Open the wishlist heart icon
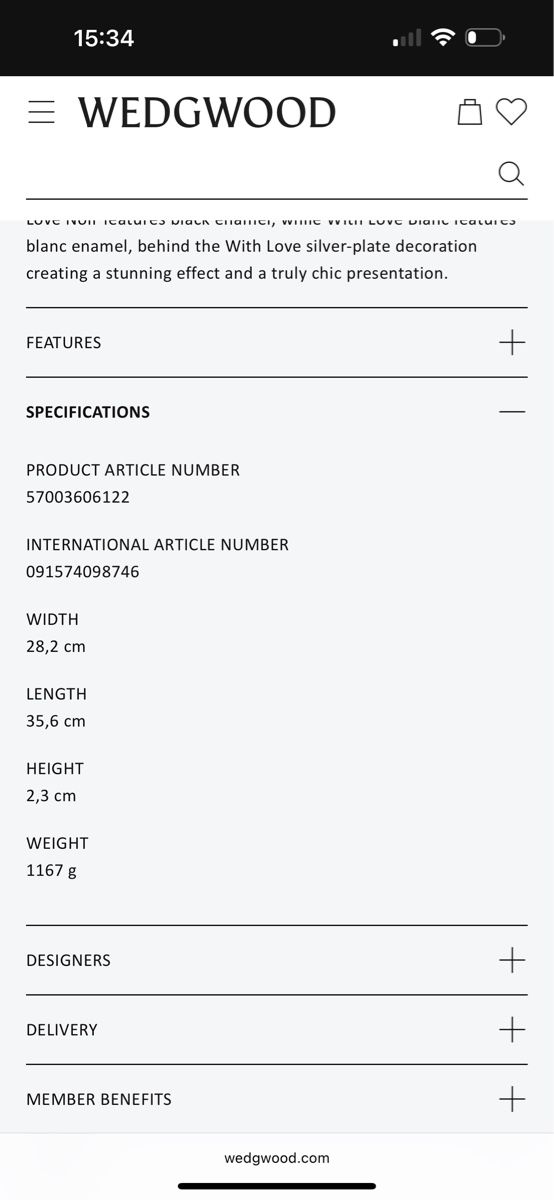This screenshot has width=554, height=1200. coord(511,112)
